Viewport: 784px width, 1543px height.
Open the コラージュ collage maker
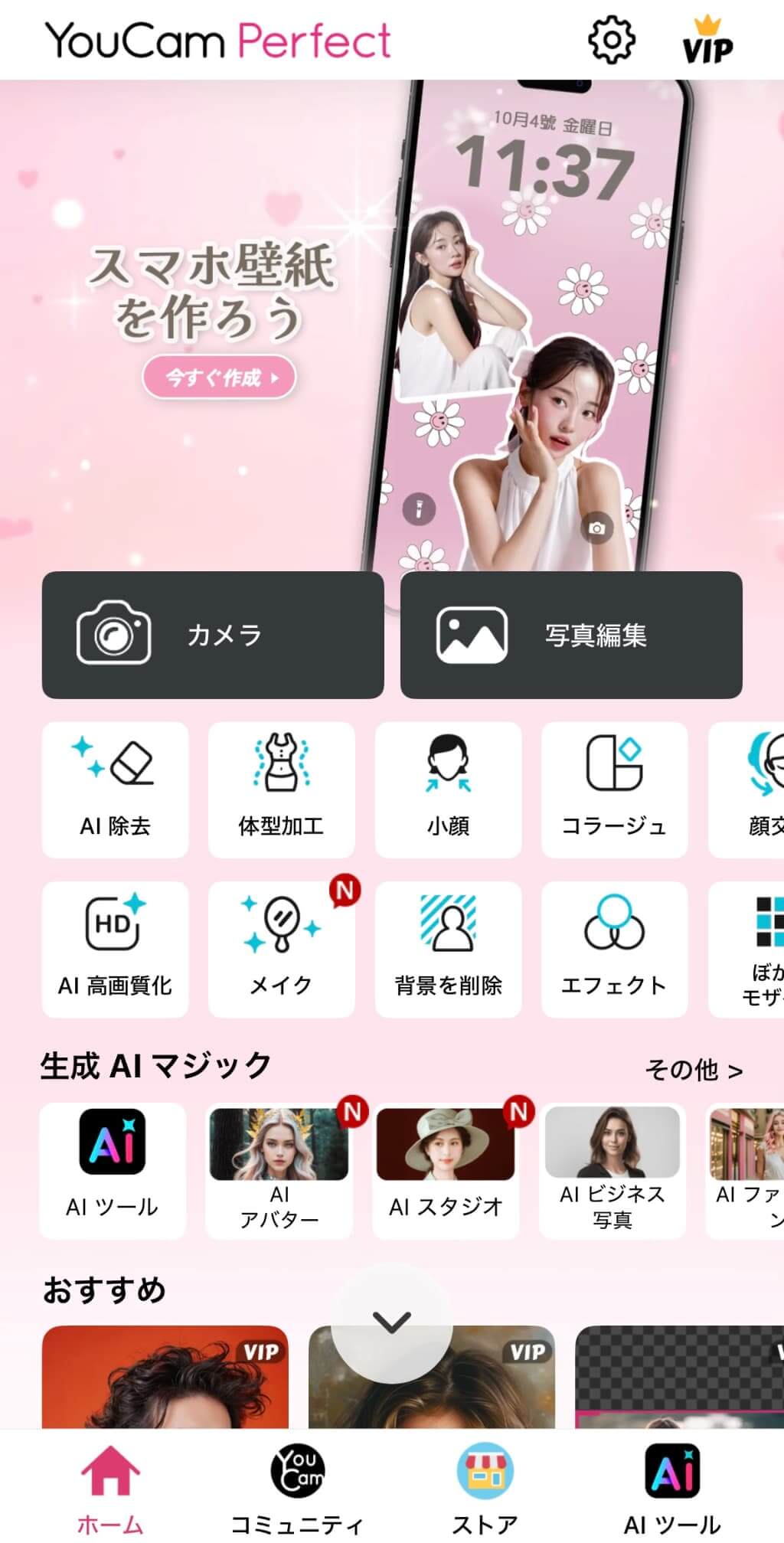pyautogui.click(x=614, y=789)
